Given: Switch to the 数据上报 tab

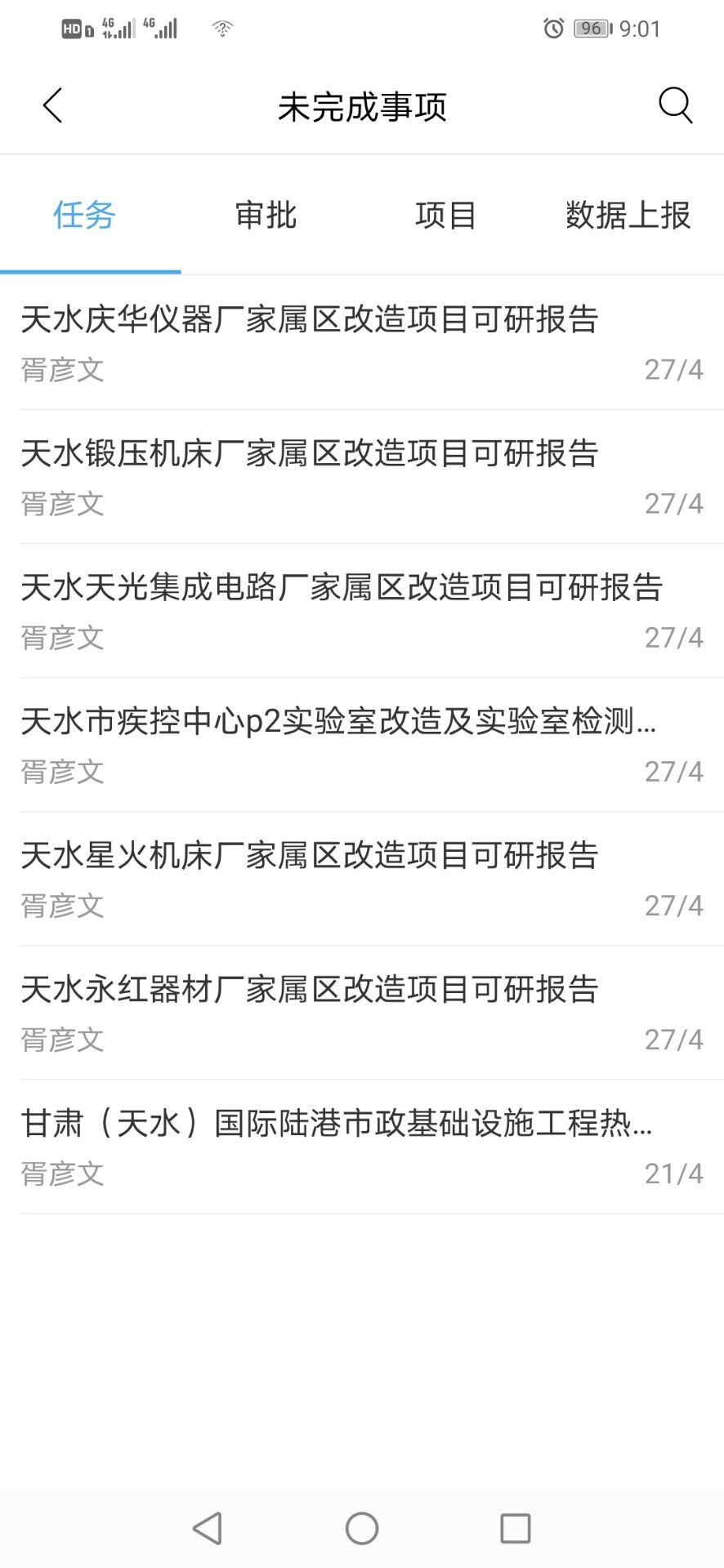Looking at the screenshot, I should [x=628, y=216].
